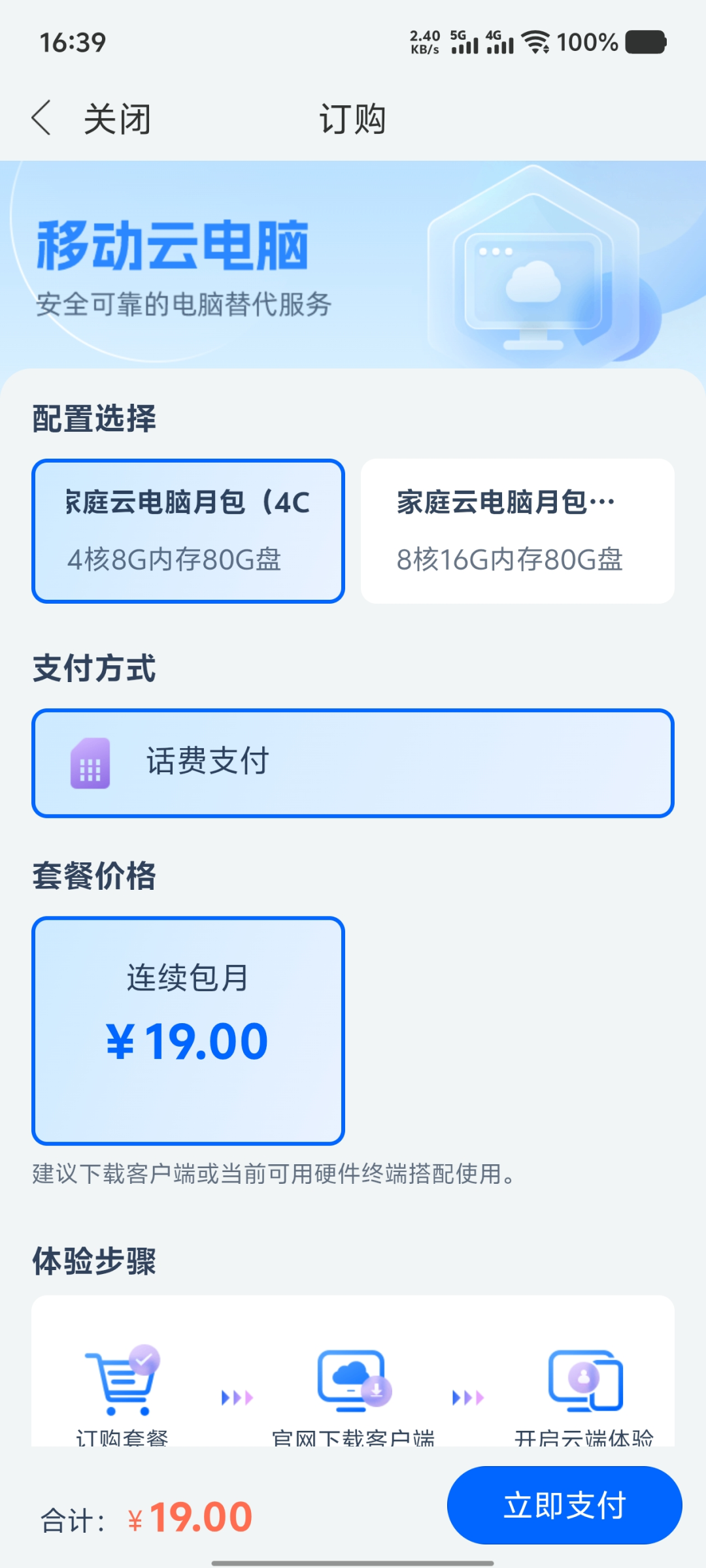Select 话费支付 payment method
The height and width of the screenshot is (1568, 706).
point(353,763)
